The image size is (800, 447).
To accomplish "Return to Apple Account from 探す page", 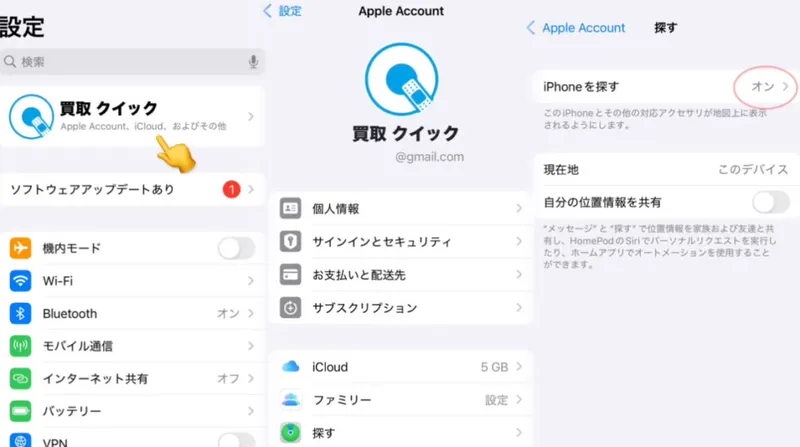I will click(x=576, y=28).
